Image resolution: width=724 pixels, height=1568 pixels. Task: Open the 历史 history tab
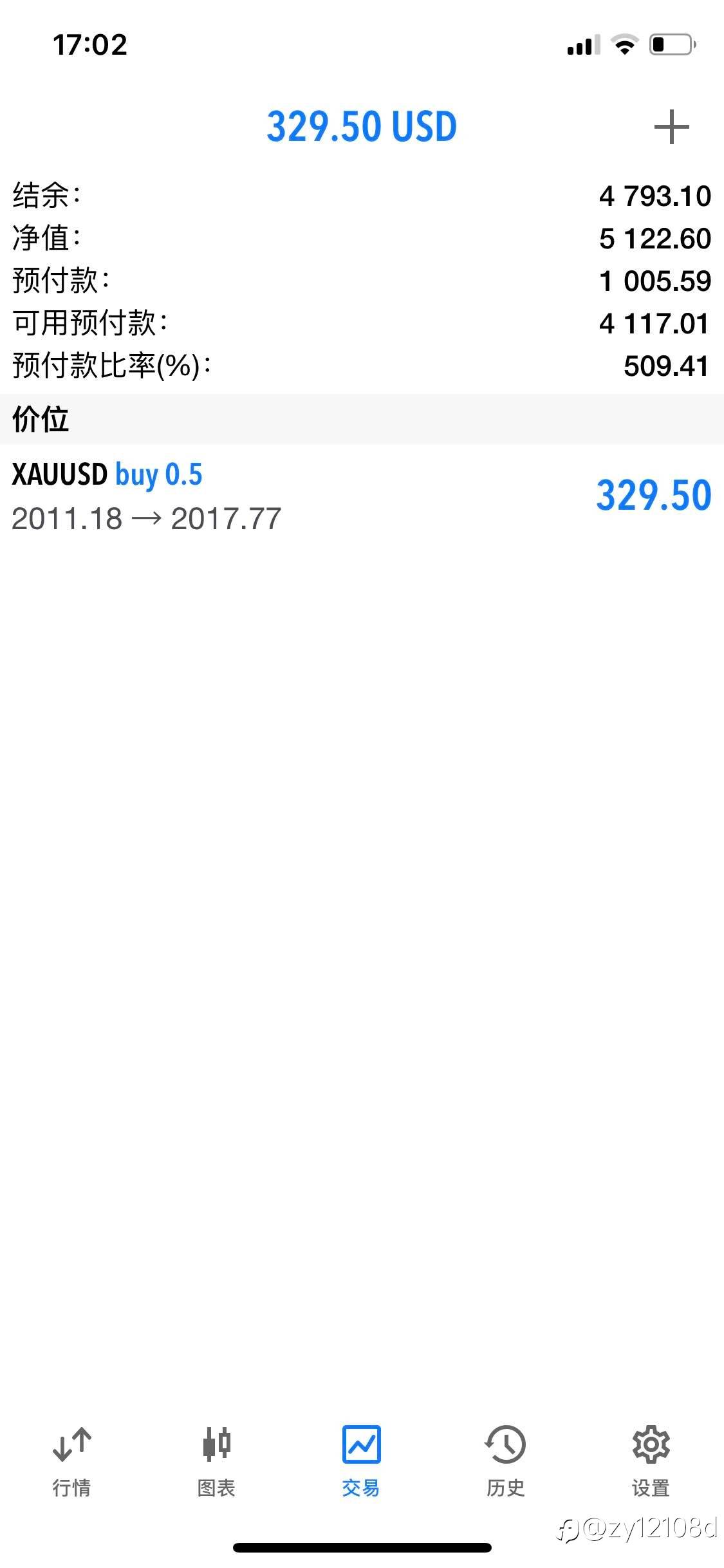(506, 1461)
